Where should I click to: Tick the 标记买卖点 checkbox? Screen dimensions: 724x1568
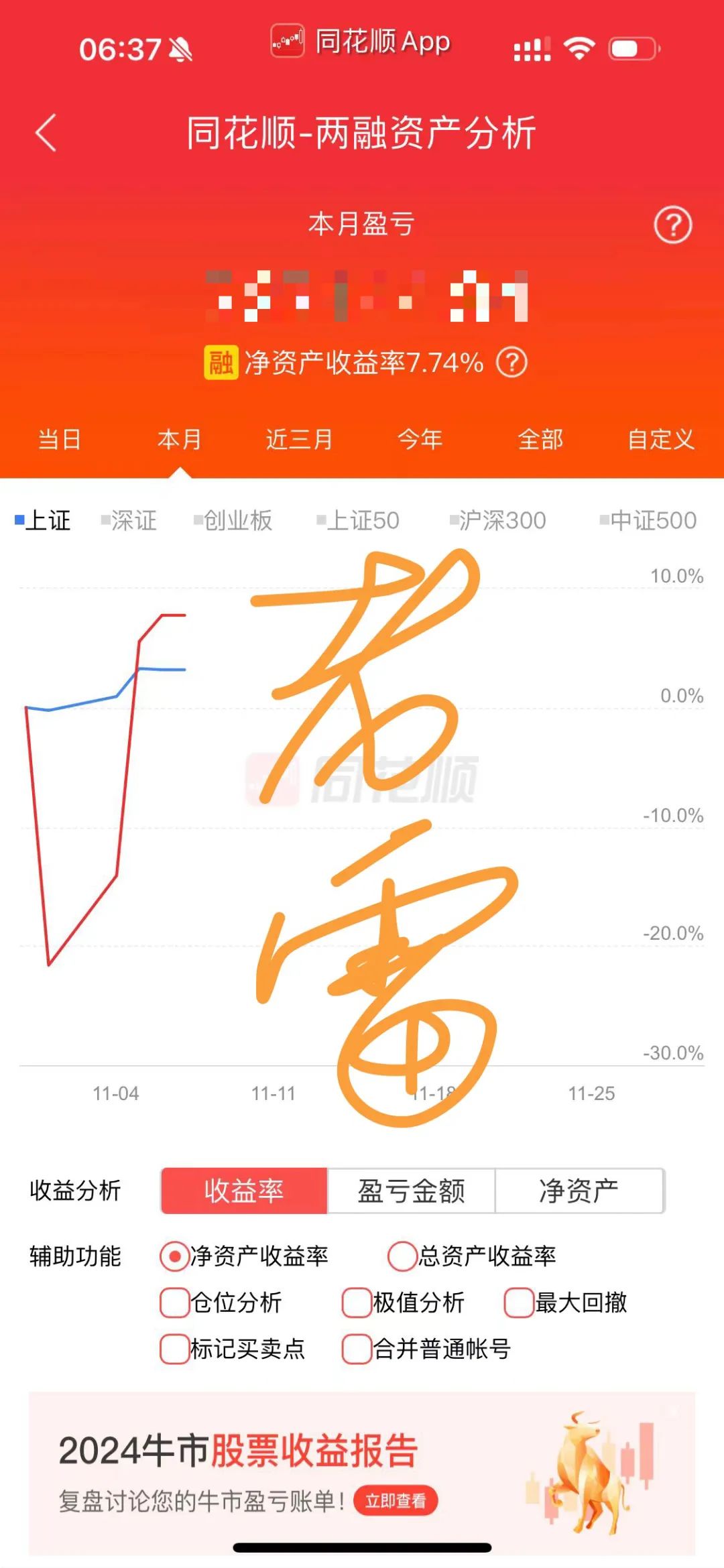(174, 1349)
